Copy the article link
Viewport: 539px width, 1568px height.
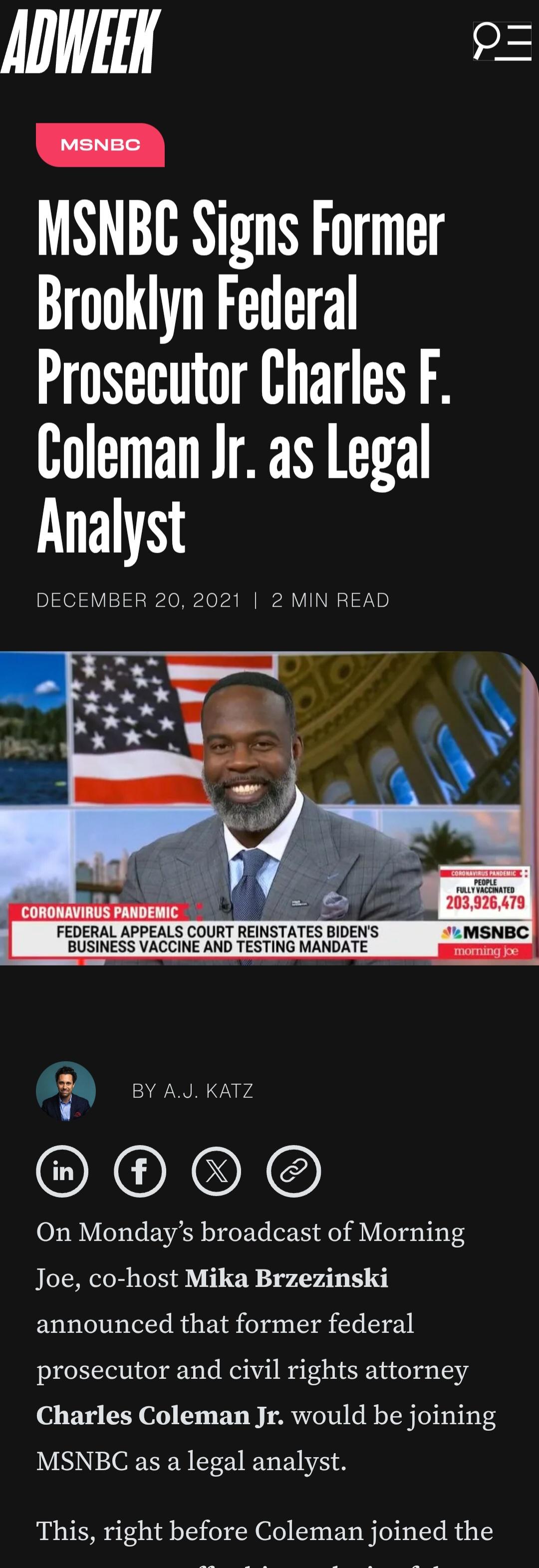293,1171
